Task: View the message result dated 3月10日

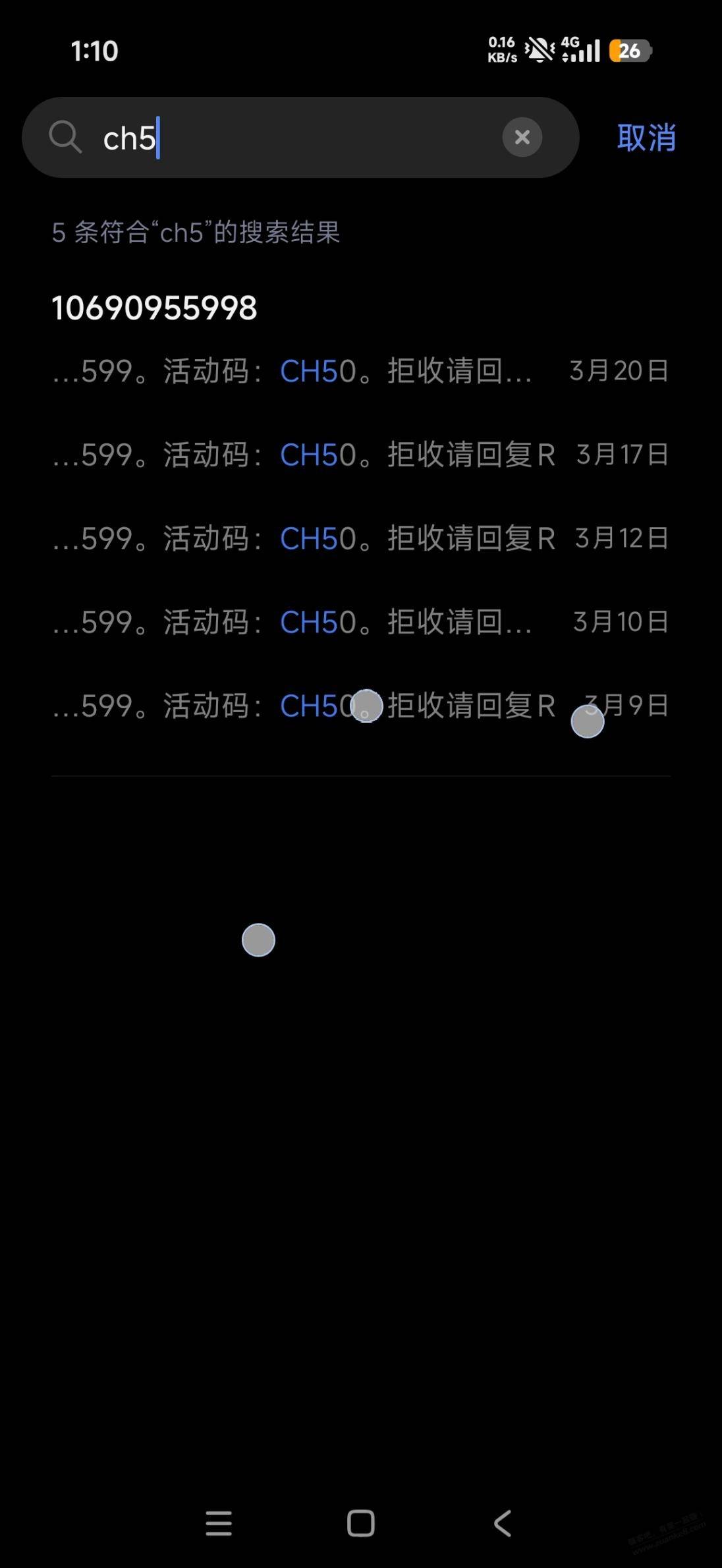Action: 360,622
